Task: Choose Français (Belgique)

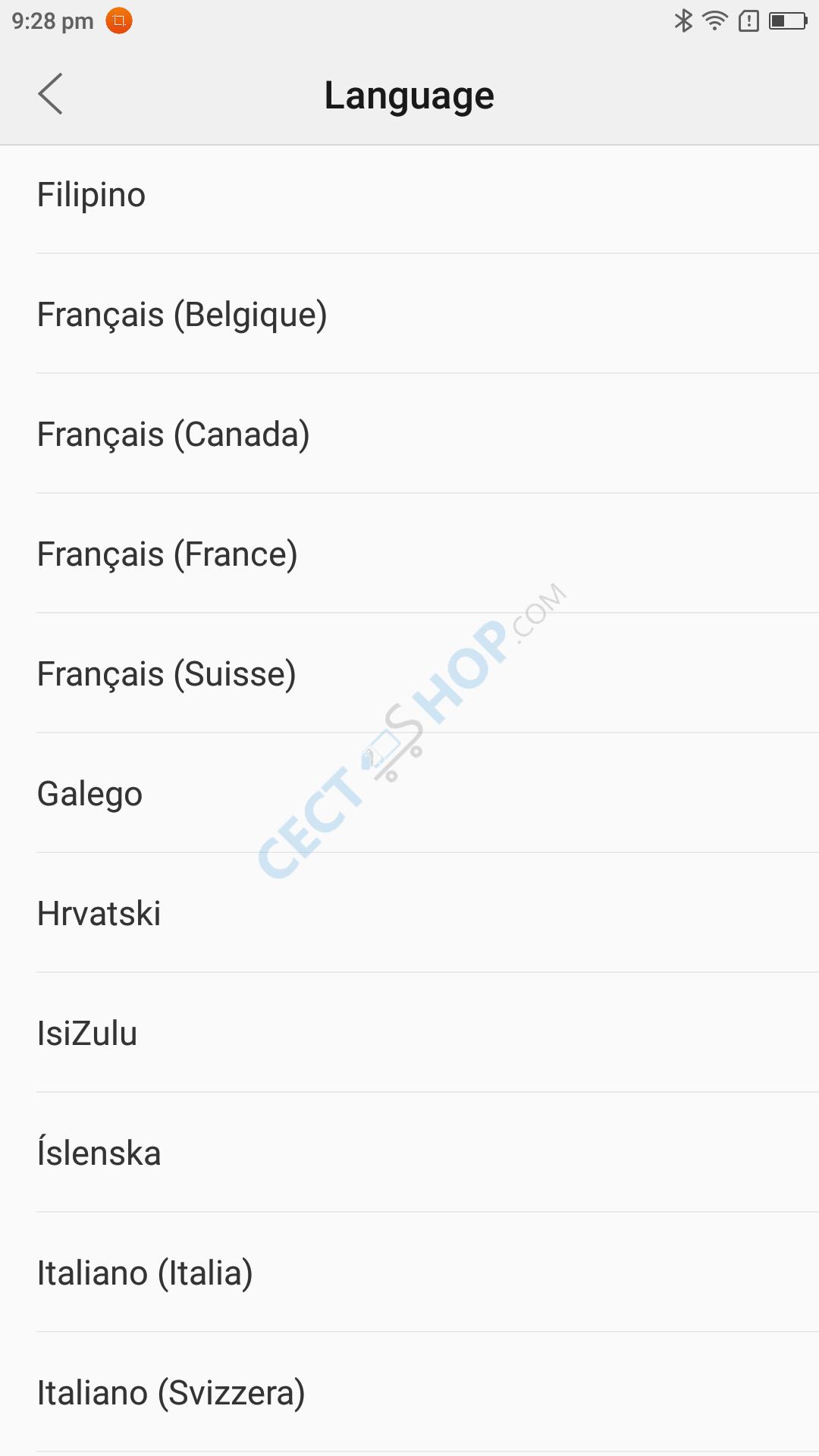Action: [409, 314]
